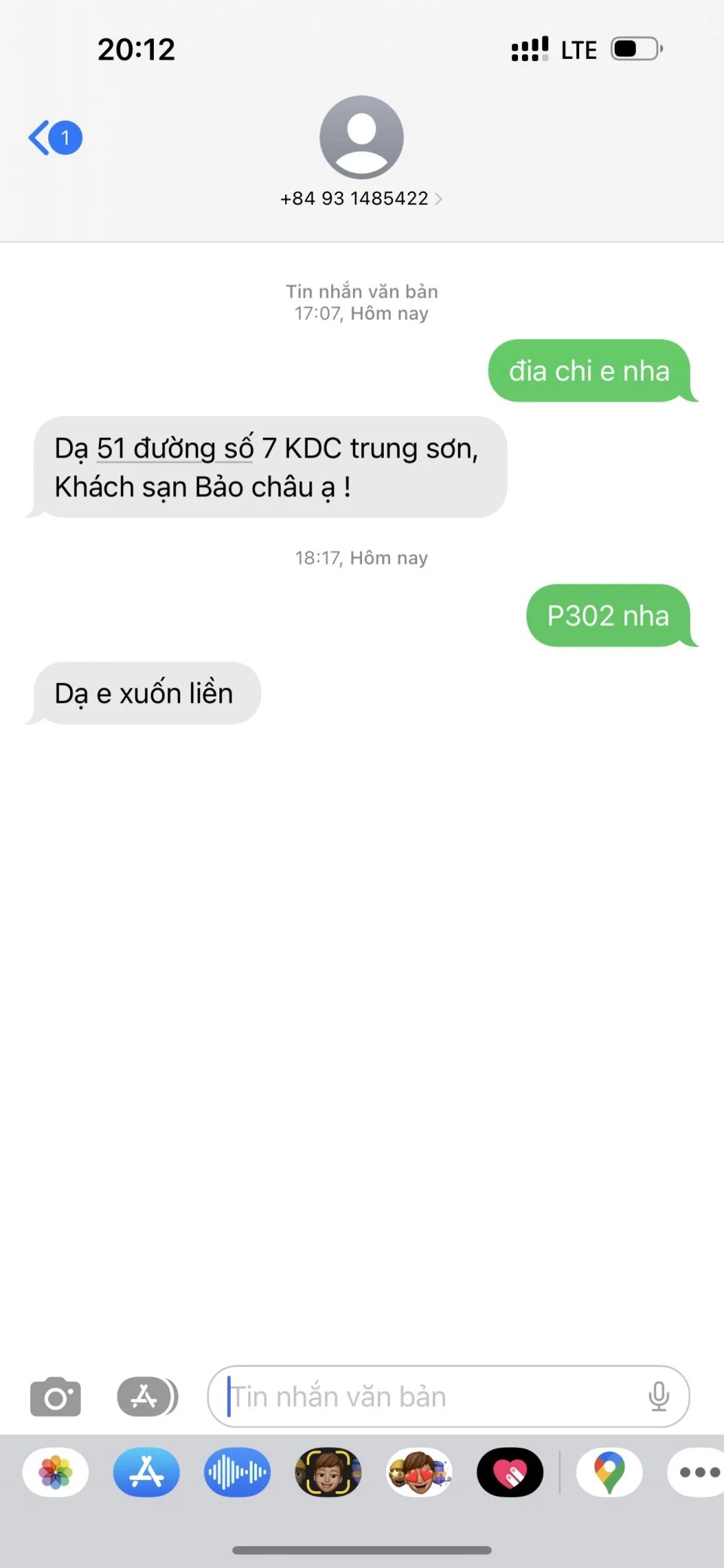Open the Memoji camera app
This screenshot has height=1568, width=724.
pyautogui.click(x=328, y=1472)
